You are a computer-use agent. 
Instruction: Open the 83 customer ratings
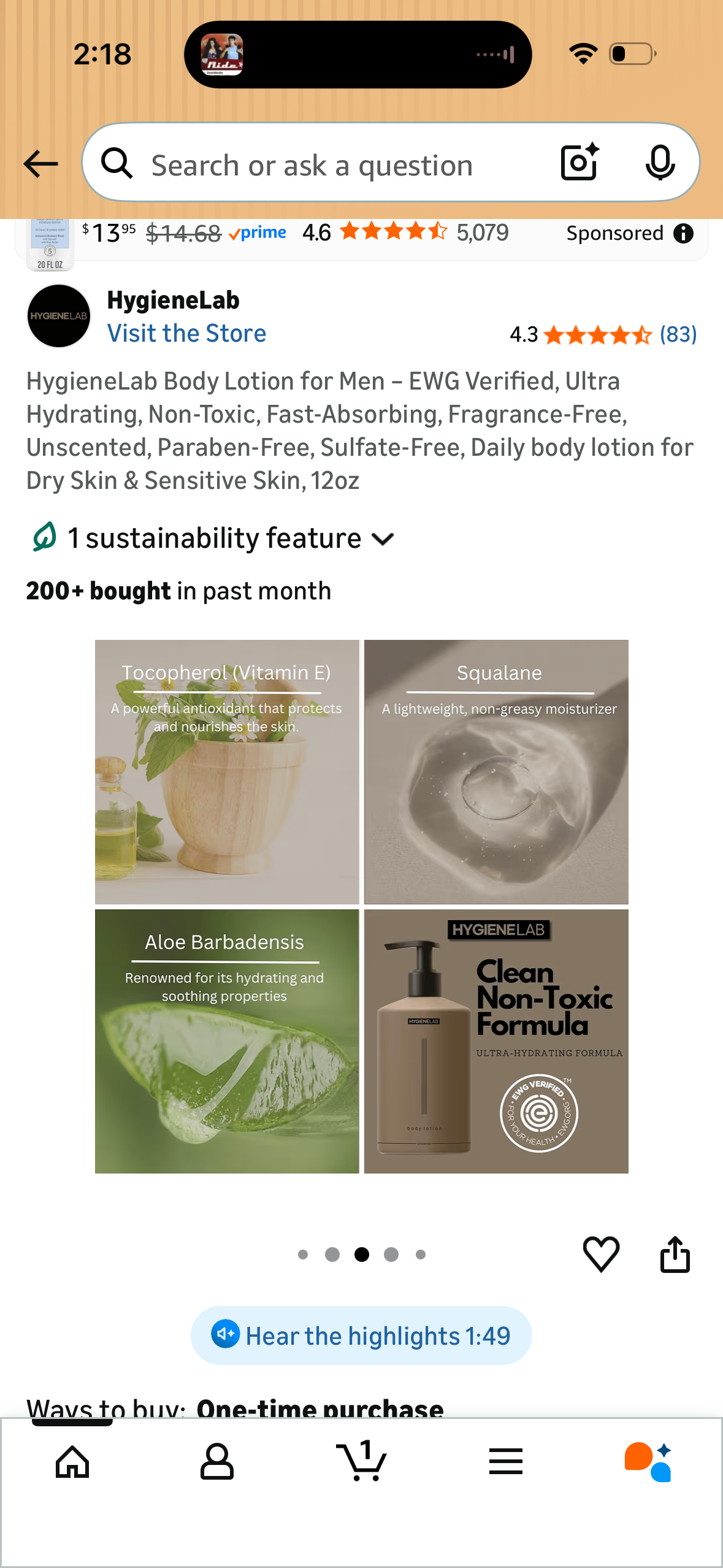(x=678, y=335)
